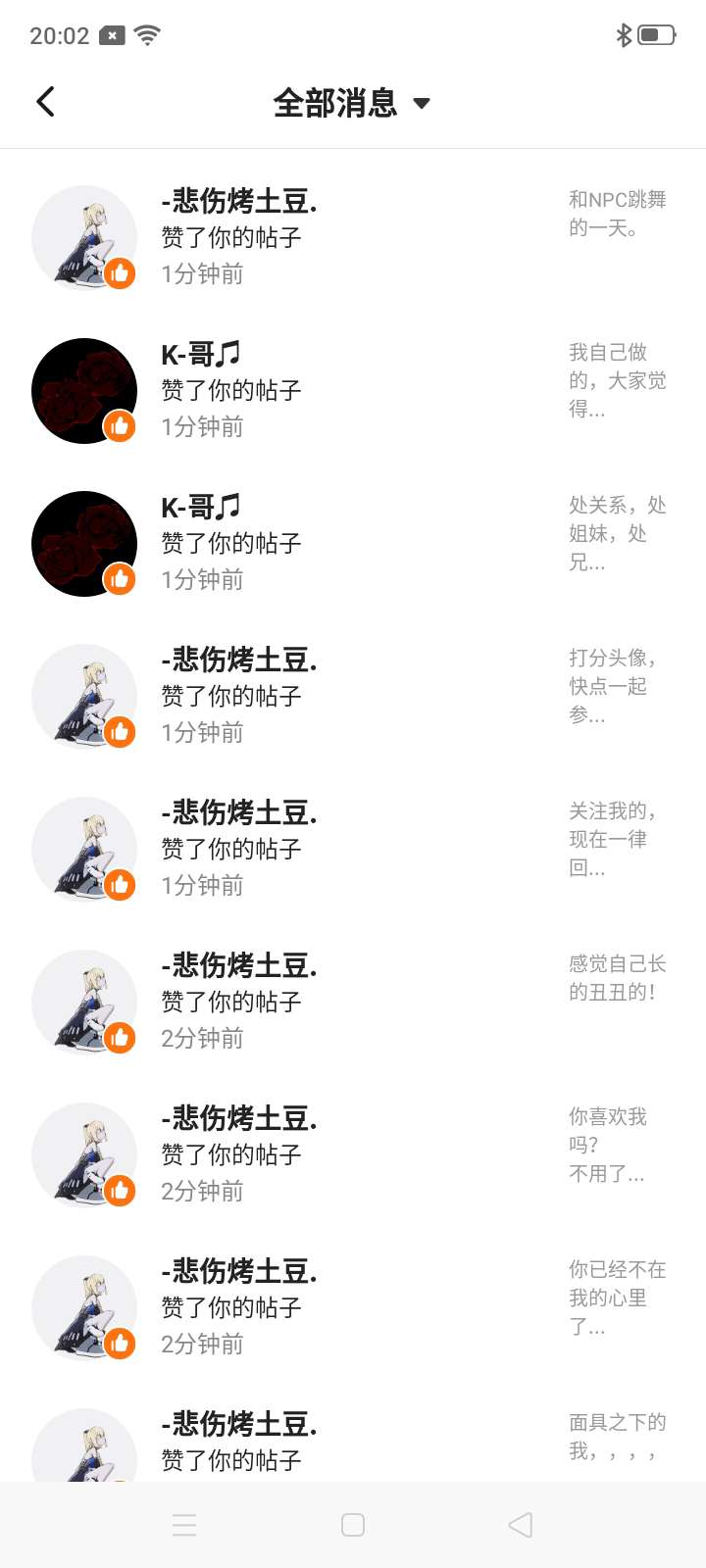706x1568 pixels.
Task: Expand the 全部消息 filter dropdown
Action: 351,103
